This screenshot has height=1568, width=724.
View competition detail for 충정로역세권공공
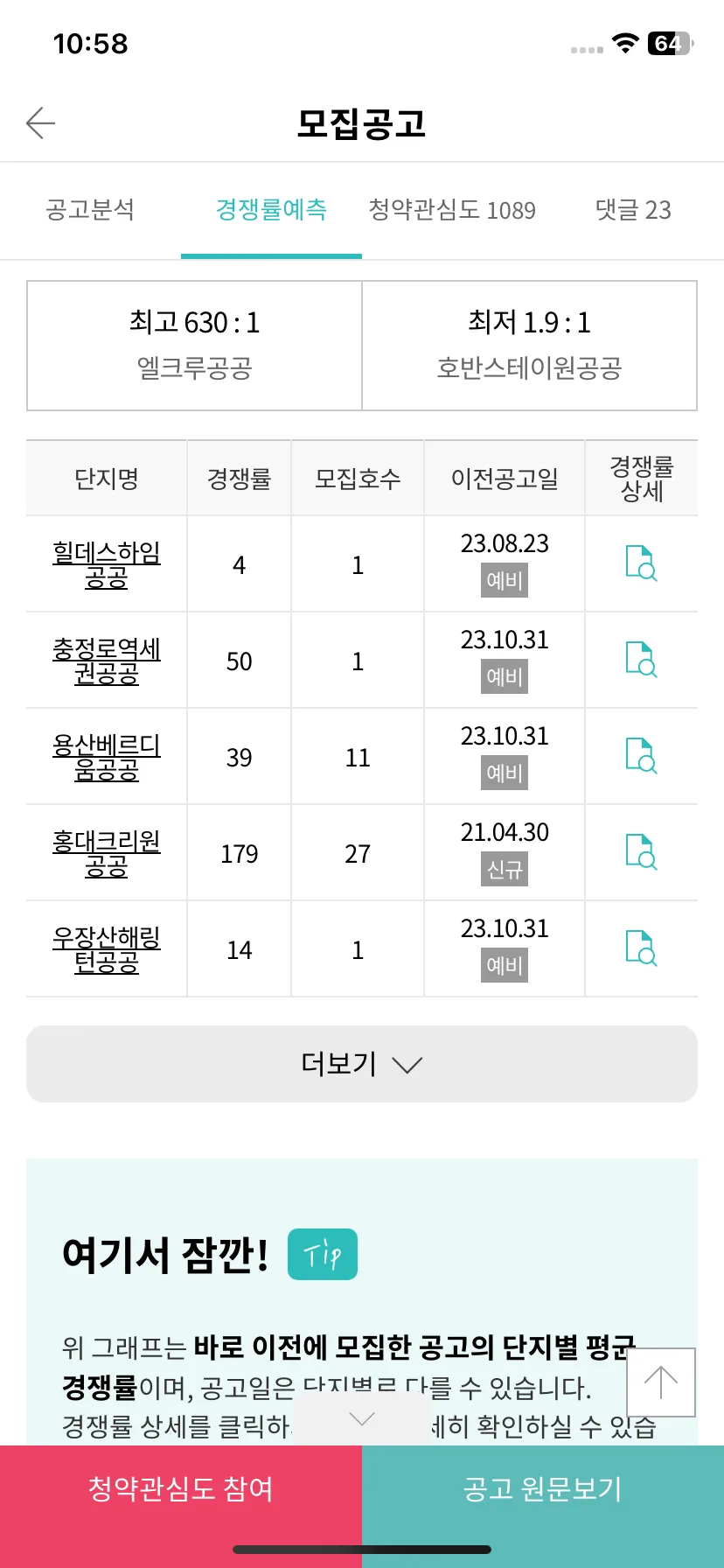pyautogui.click(x=641, y=660)
